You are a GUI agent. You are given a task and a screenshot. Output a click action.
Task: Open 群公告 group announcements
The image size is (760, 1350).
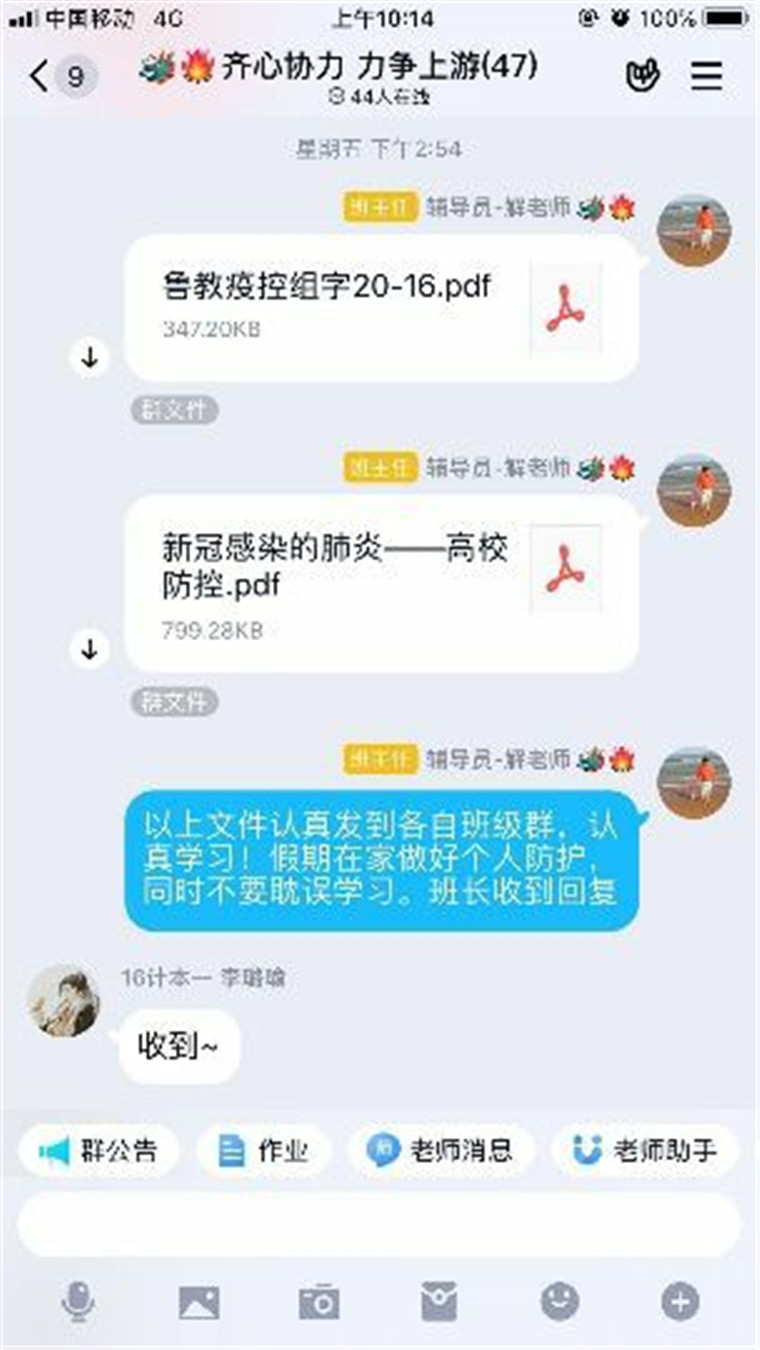pos(98,1151)
